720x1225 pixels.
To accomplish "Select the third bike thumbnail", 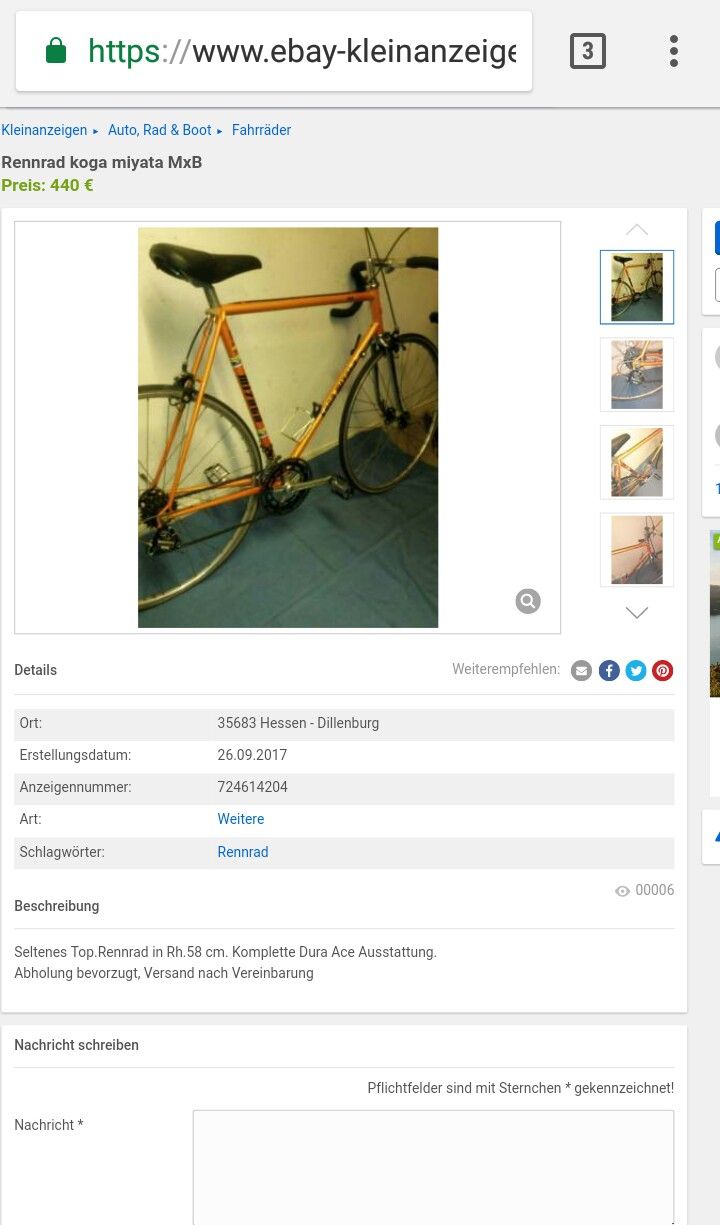I will point(637,462).
